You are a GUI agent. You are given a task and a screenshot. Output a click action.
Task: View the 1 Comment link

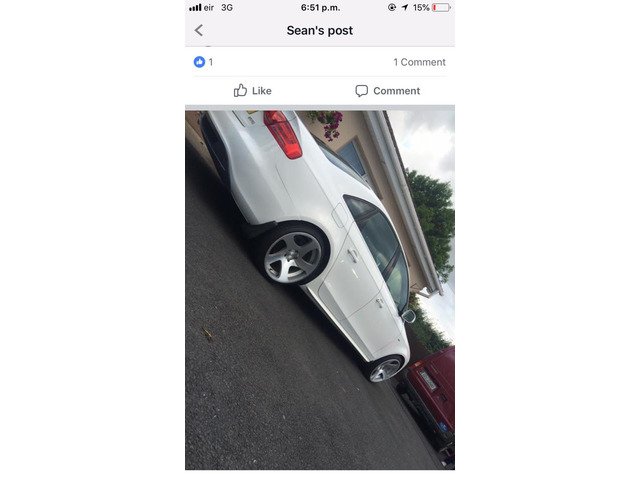click(x=419, y=62)
